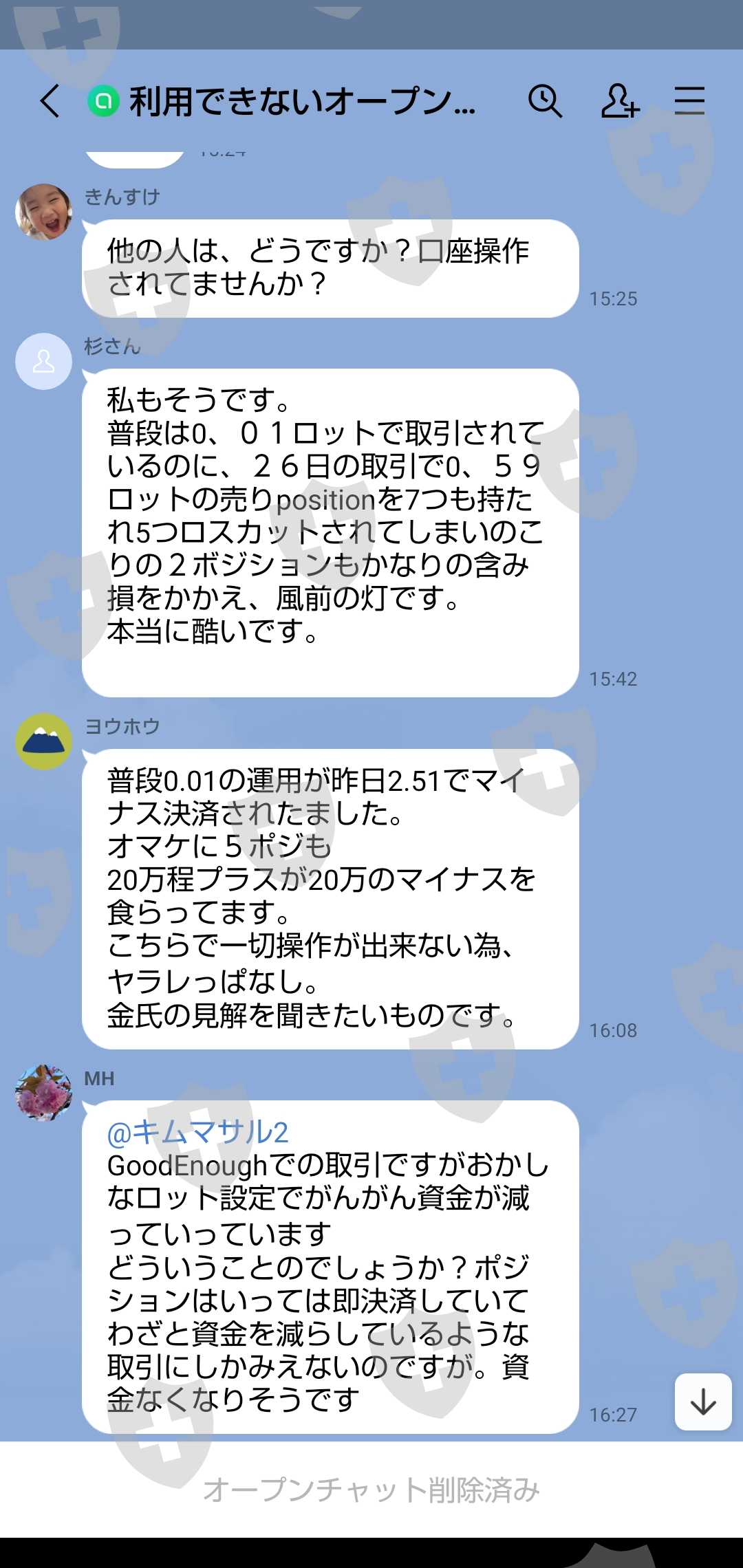Tap the invite member icon

620,101
